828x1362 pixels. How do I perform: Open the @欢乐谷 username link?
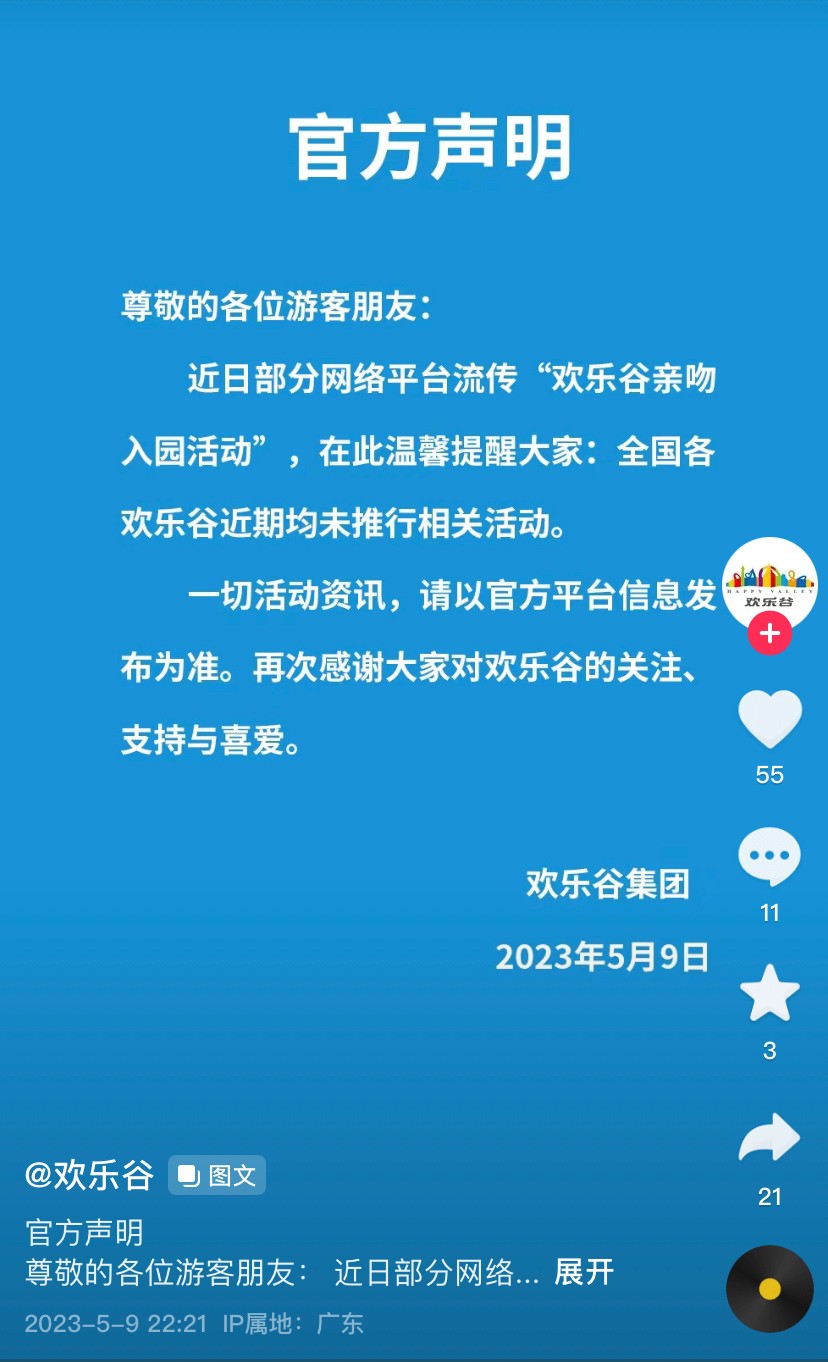tap(90, 1175)
